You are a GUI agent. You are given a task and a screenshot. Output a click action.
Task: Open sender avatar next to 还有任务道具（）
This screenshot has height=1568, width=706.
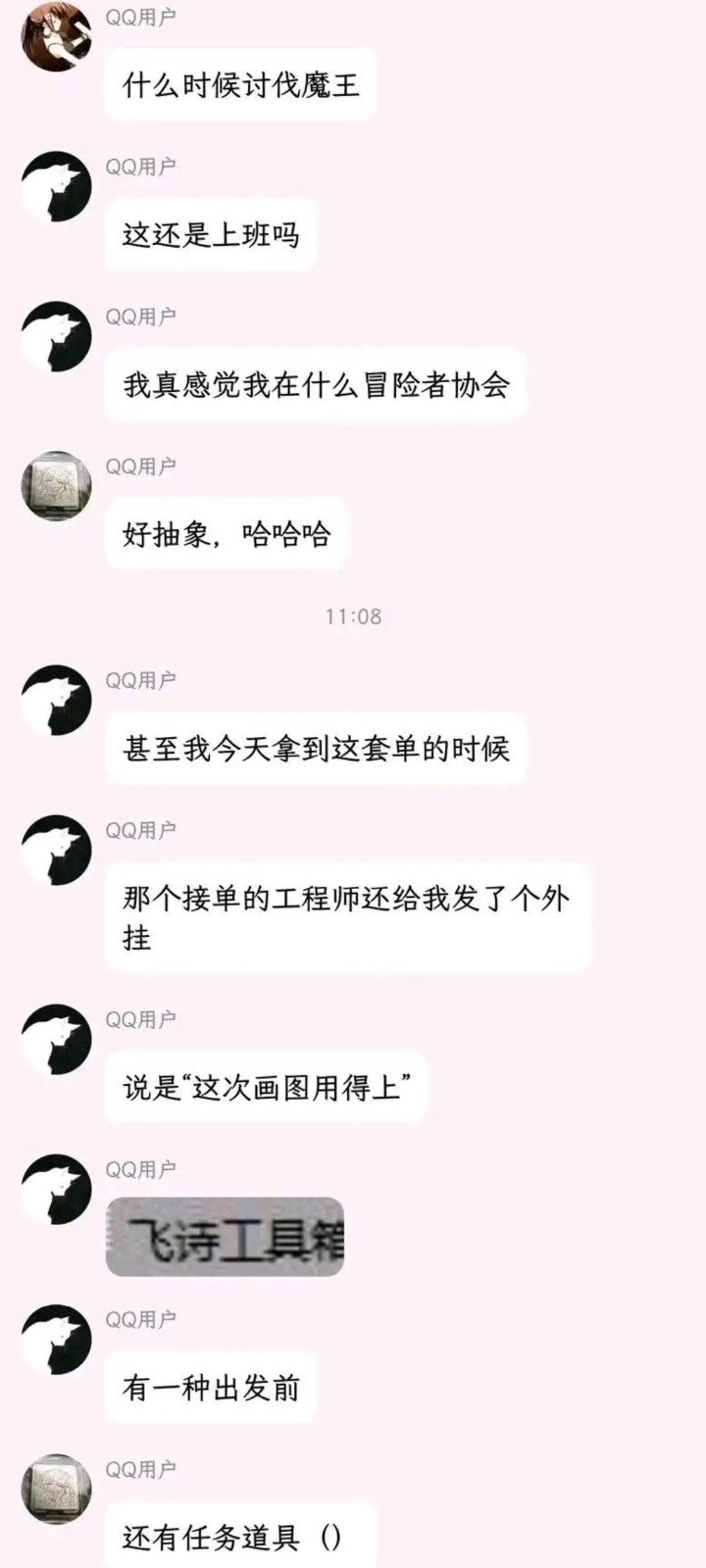(57, 1489)
